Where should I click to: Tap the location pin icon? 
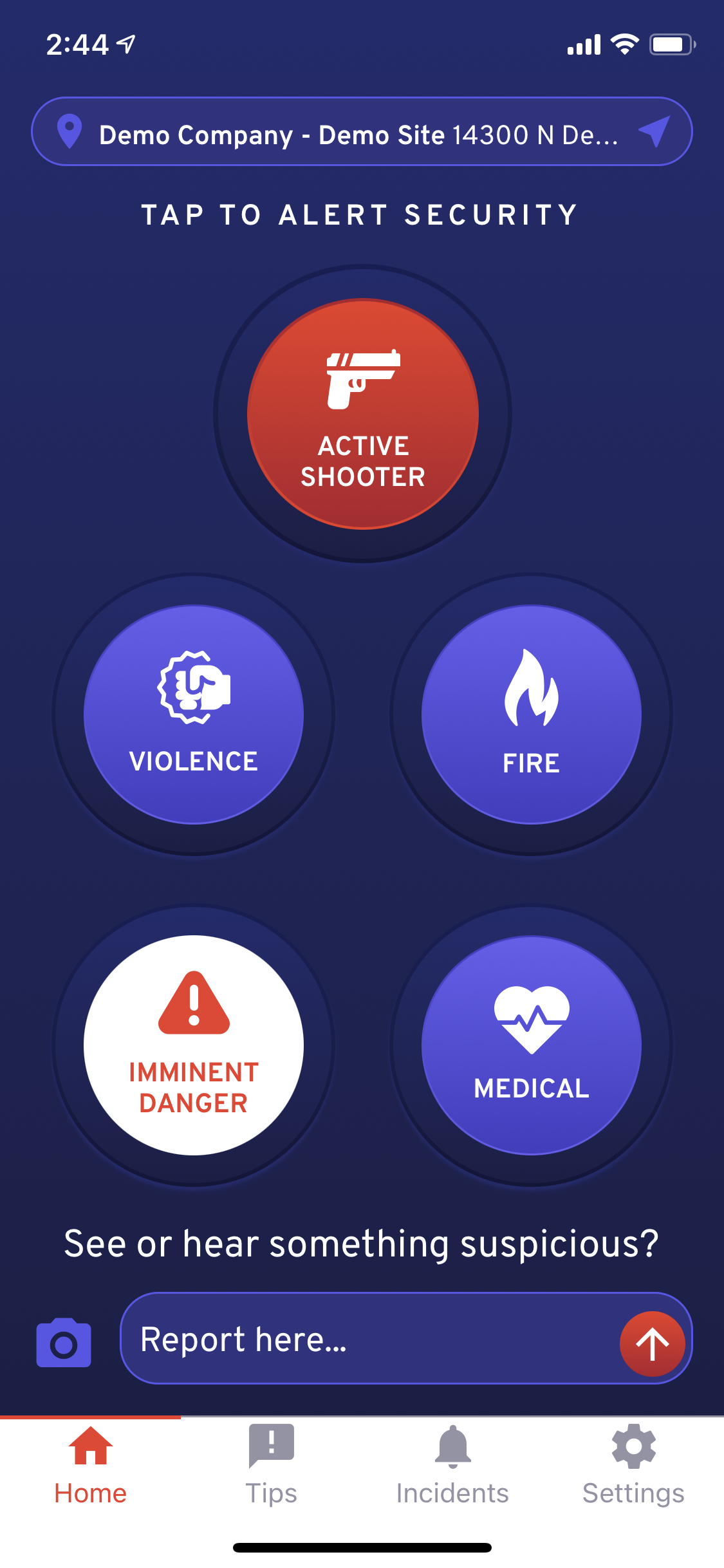click(x=70, y=132)
